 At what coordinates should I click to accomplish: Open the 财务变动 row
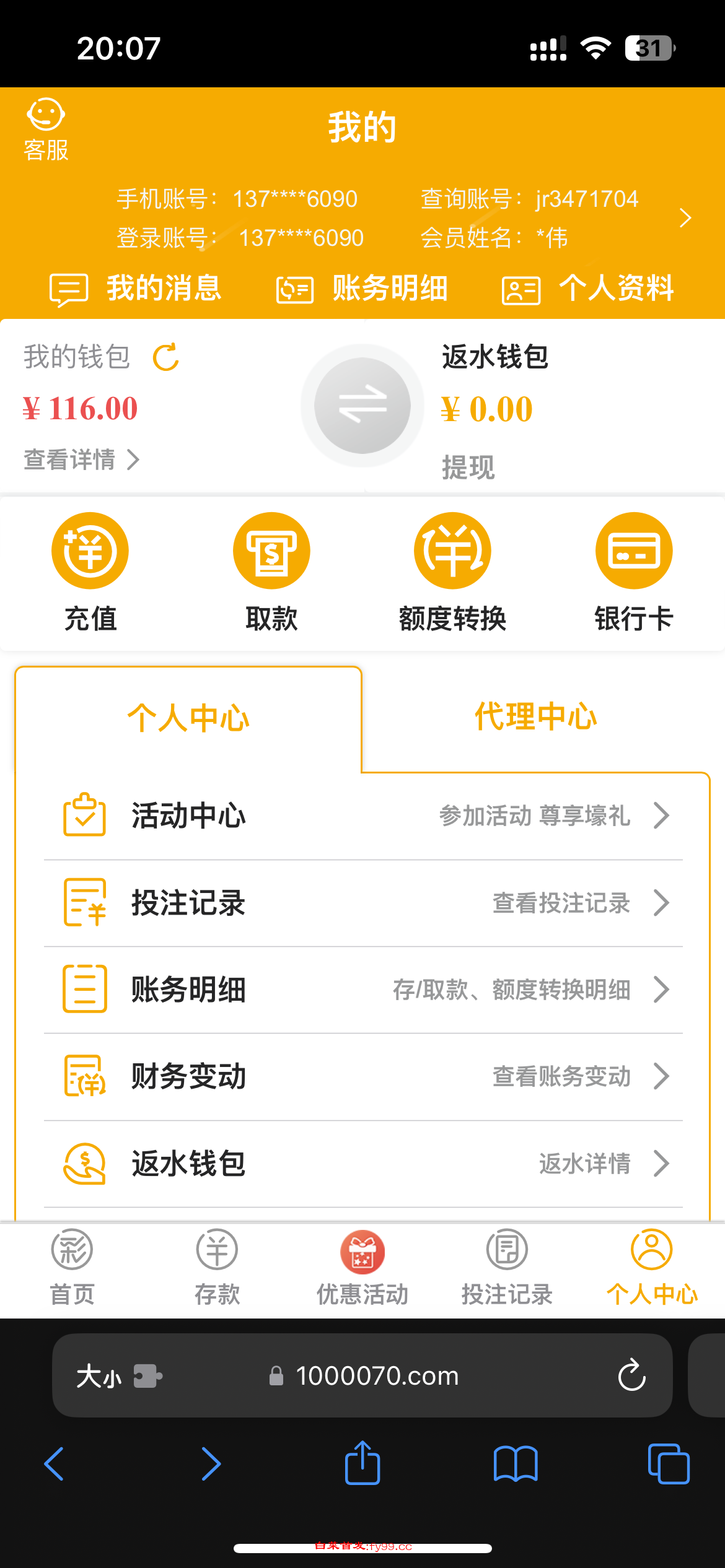click(x=363, y=1076)
